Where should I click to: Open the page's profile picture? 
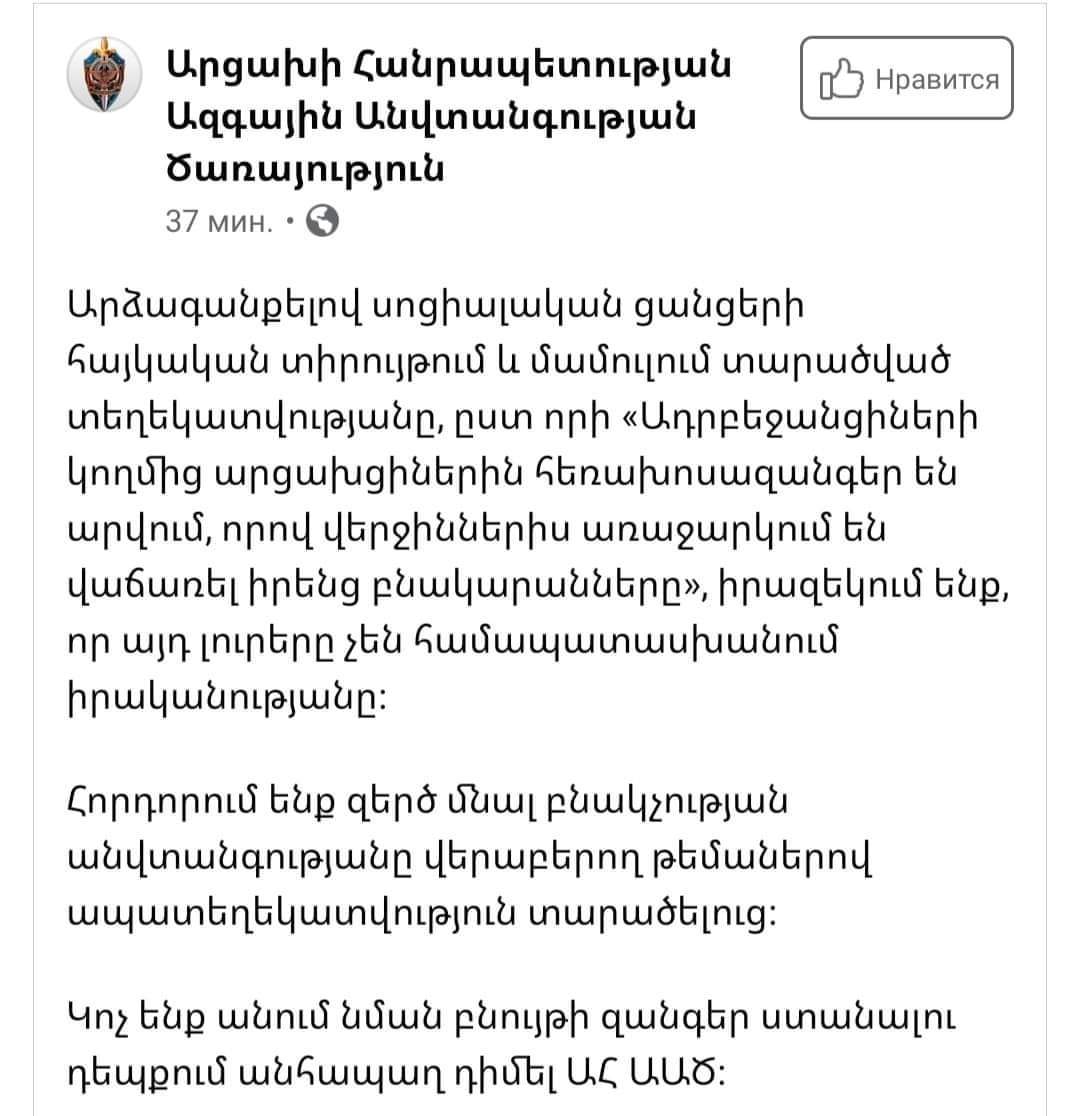click(x=104, y=79)
